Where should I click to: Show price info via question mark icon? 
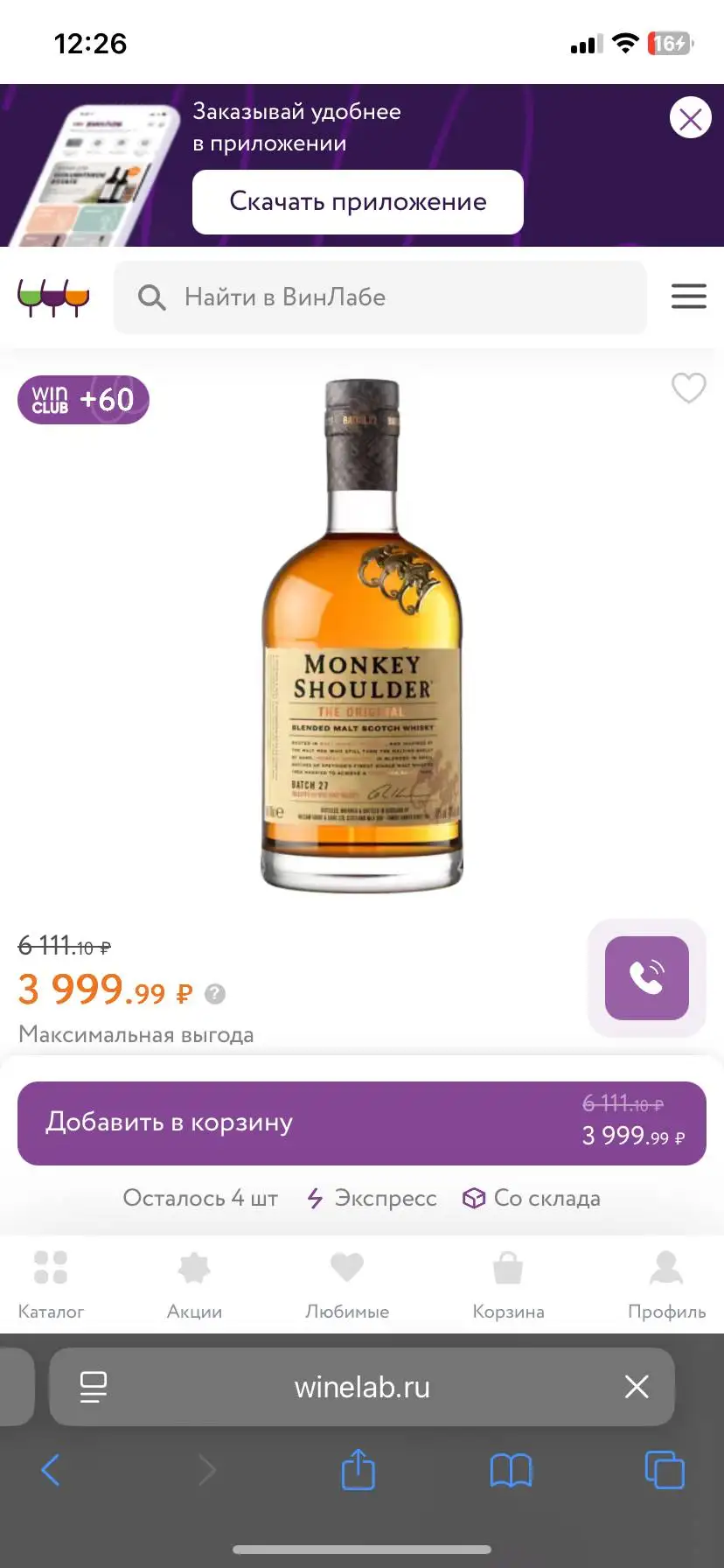pyautogui.click(x=215, y=994)
